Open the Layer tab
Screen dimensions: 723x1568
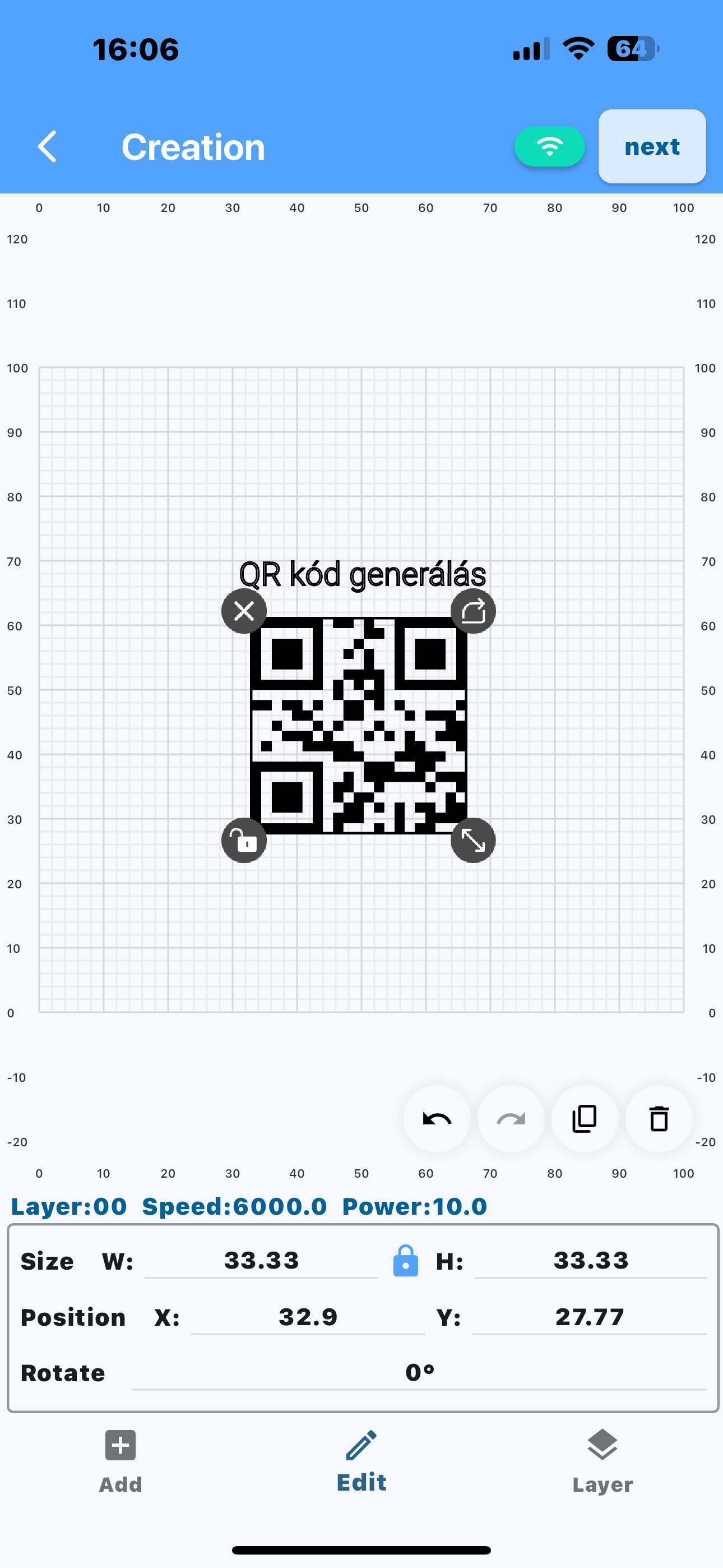(602, 1461)
